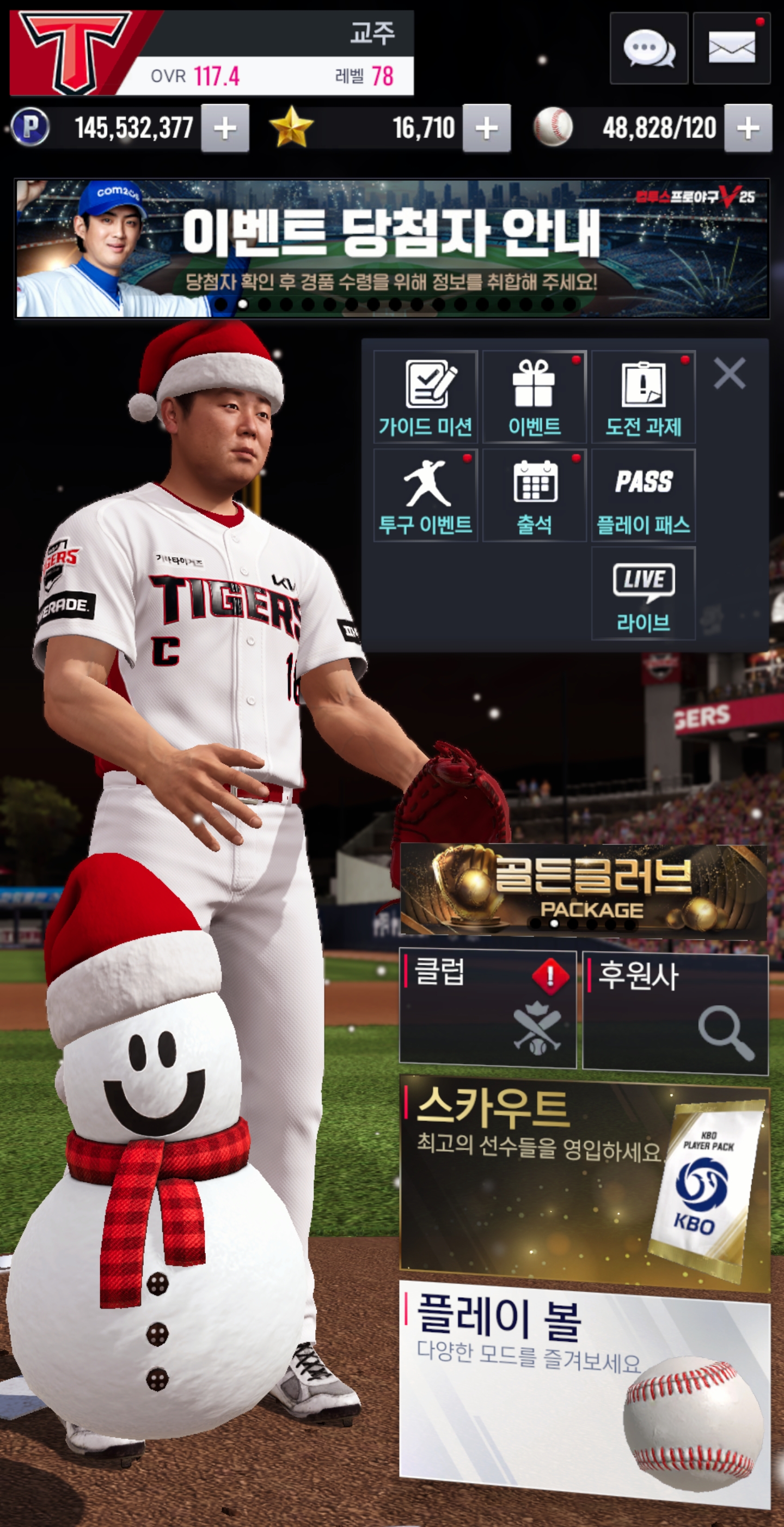Open the 후원사 search
This screenshot has width=784, height=1527.
coord(675,1013)
